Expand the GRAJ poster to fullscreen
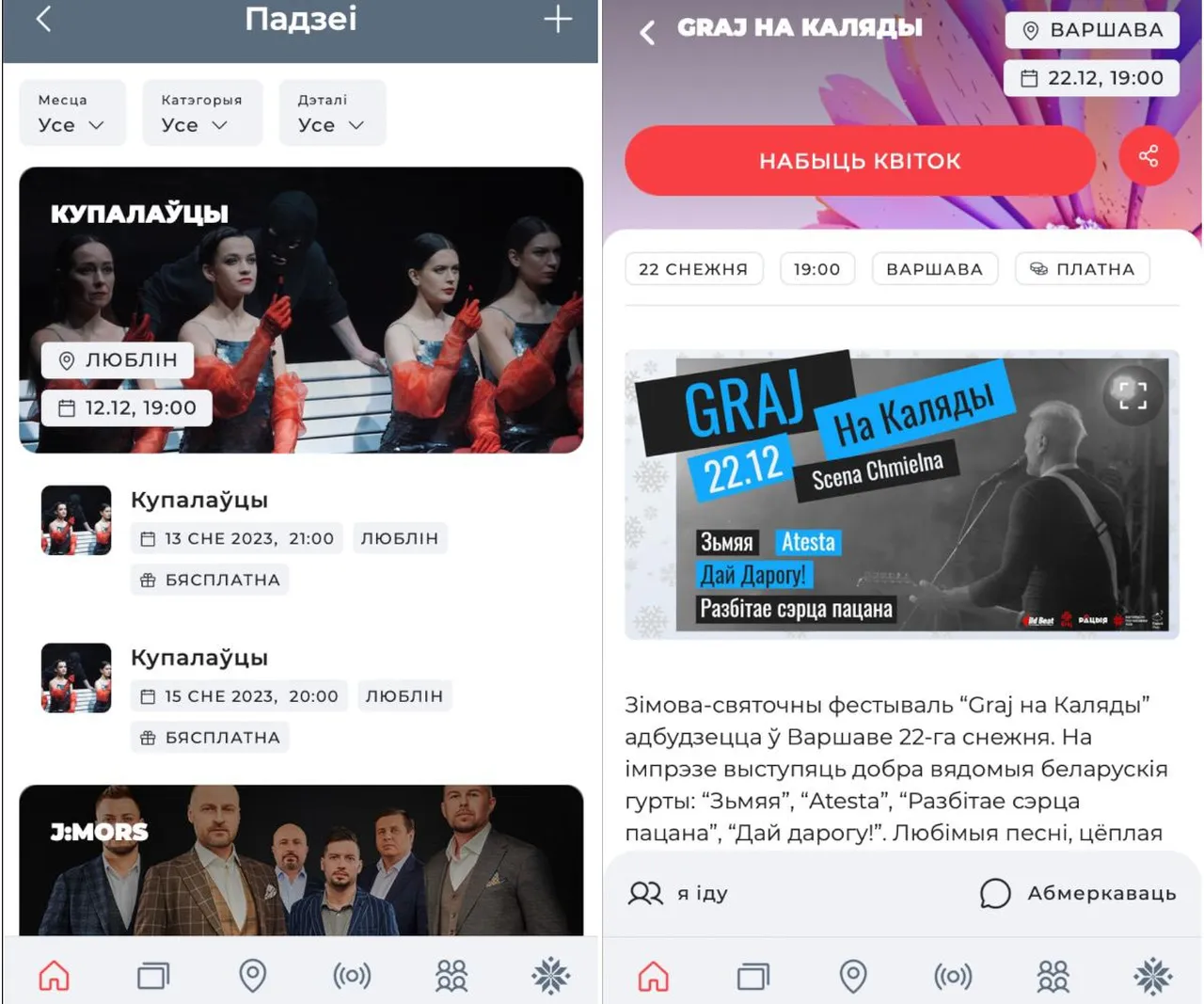This screenshot has height=1004, width=1204. click(1133, 394)
